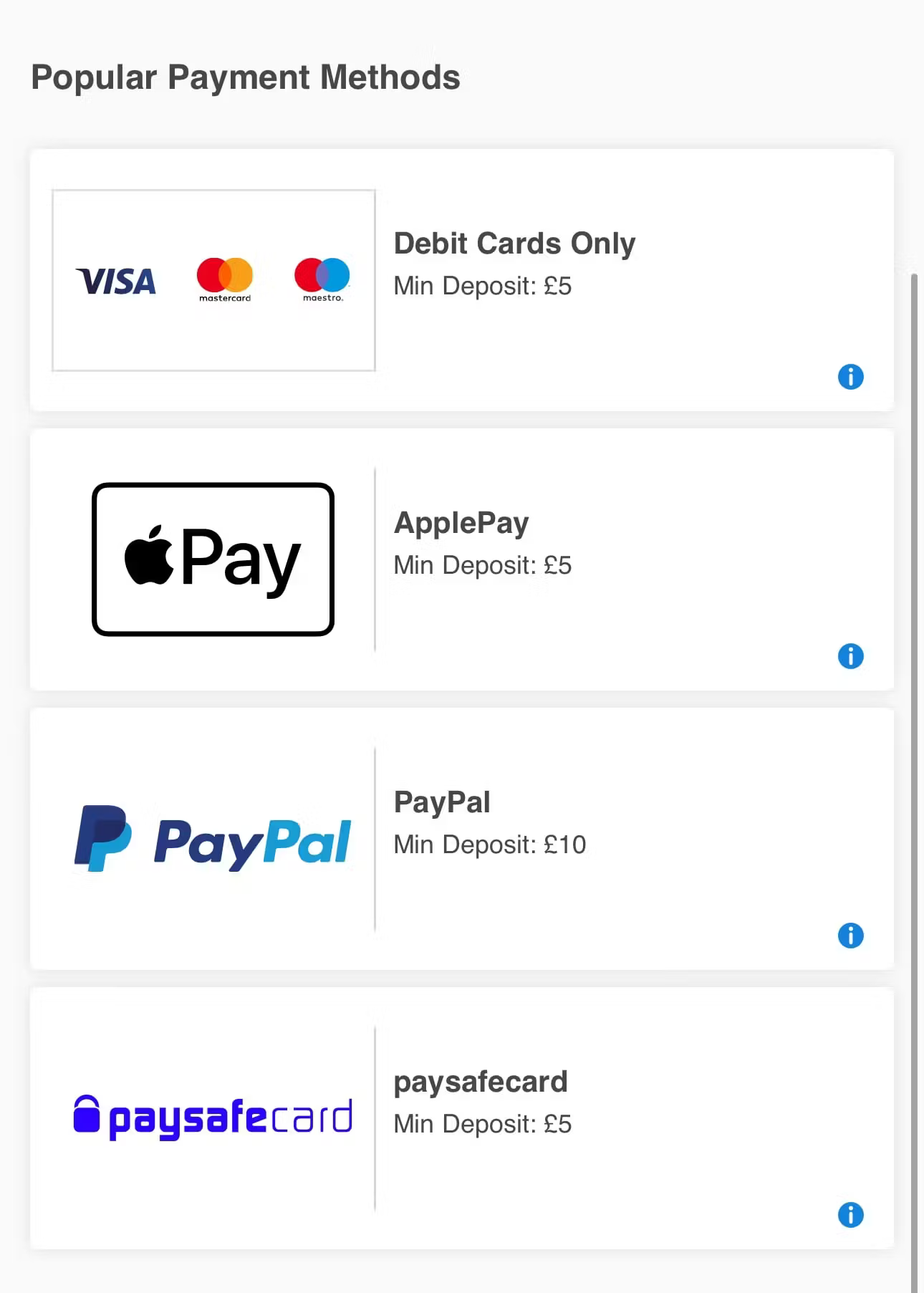924x1293 pixels.
Task: View ApplePay info details icon
Action: coord(850,656)
